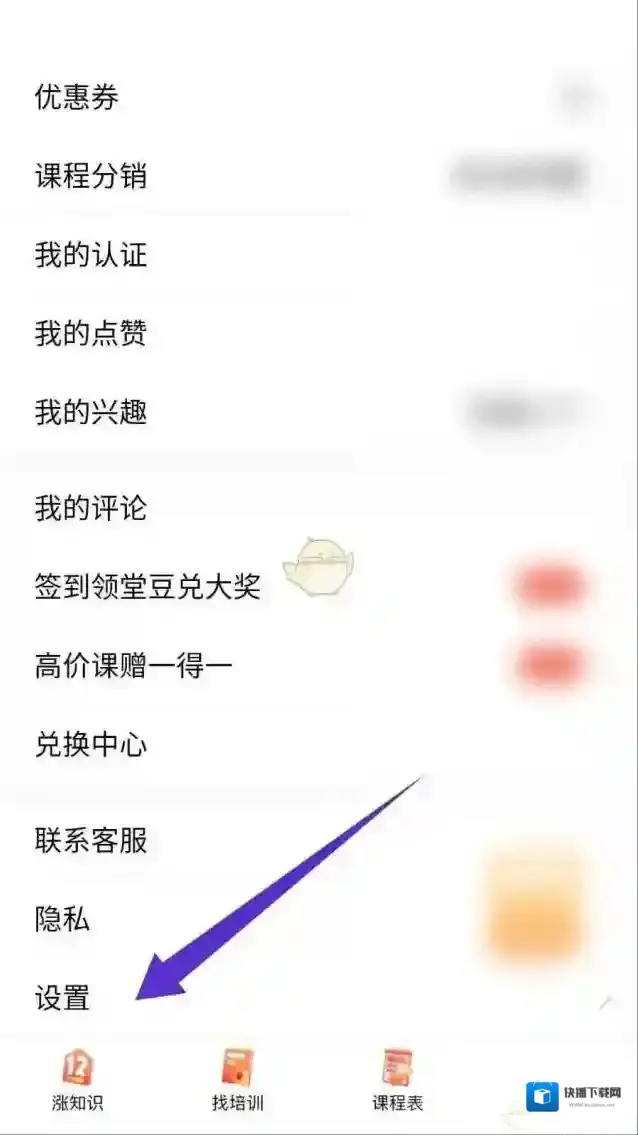Switch to the 找培训 tab
638x1135 pixels.
[x=238, y=1080]
